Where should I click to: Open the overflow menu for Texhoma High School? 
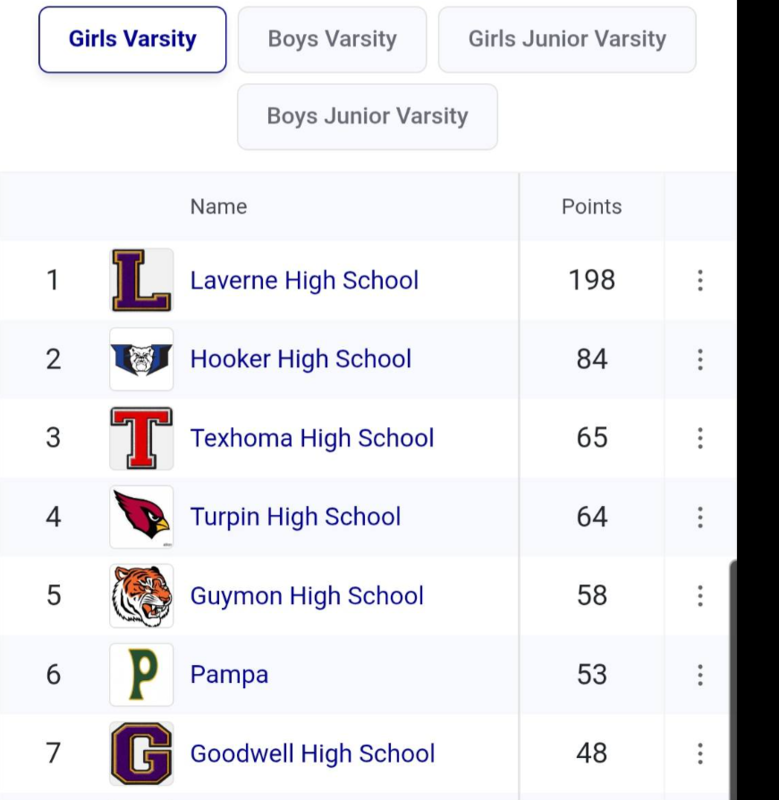700,438
